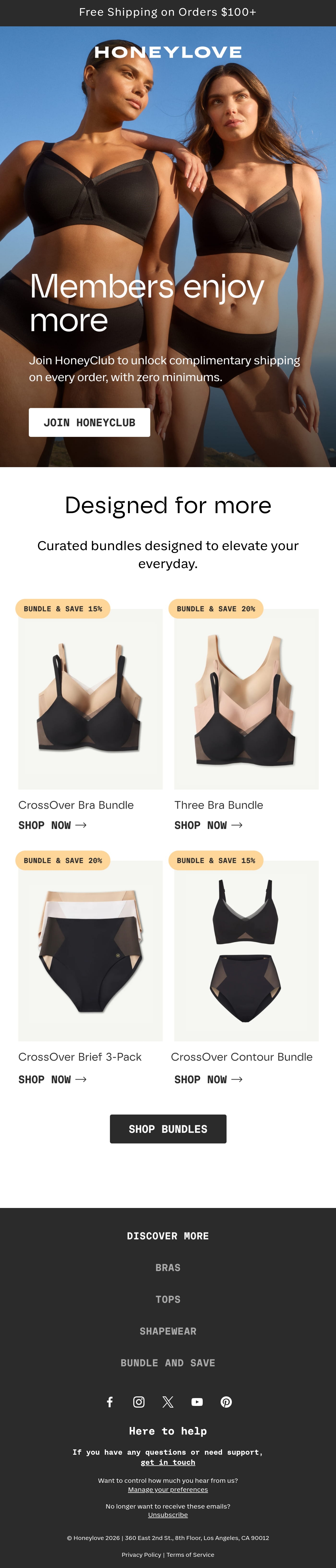
Task: Tap the get in touch link
Action: pyautogui.click(x=168, y=1462)
